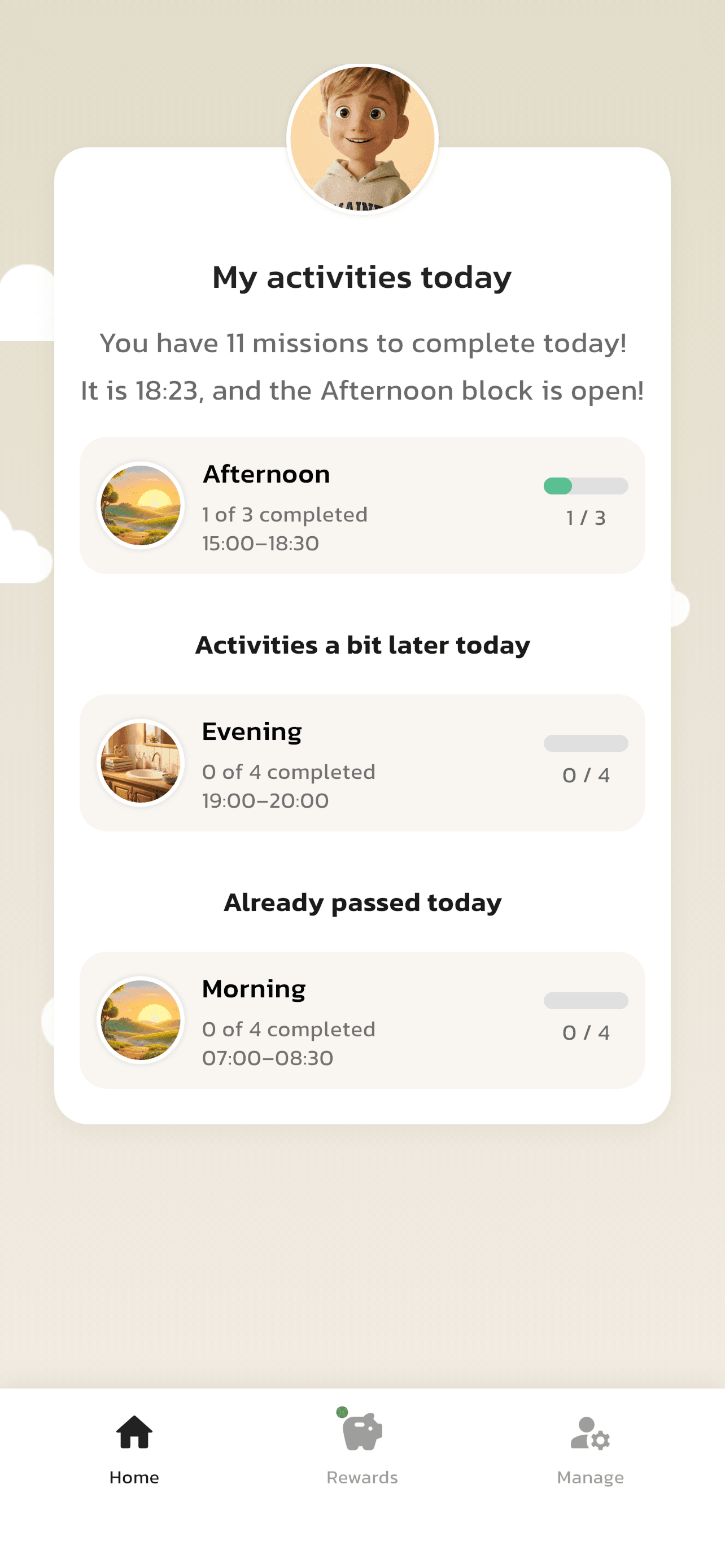The image size is (725, 1568).
Task: Click the My activities today heading
Action: pyautogui.click(x=361, y=278)
